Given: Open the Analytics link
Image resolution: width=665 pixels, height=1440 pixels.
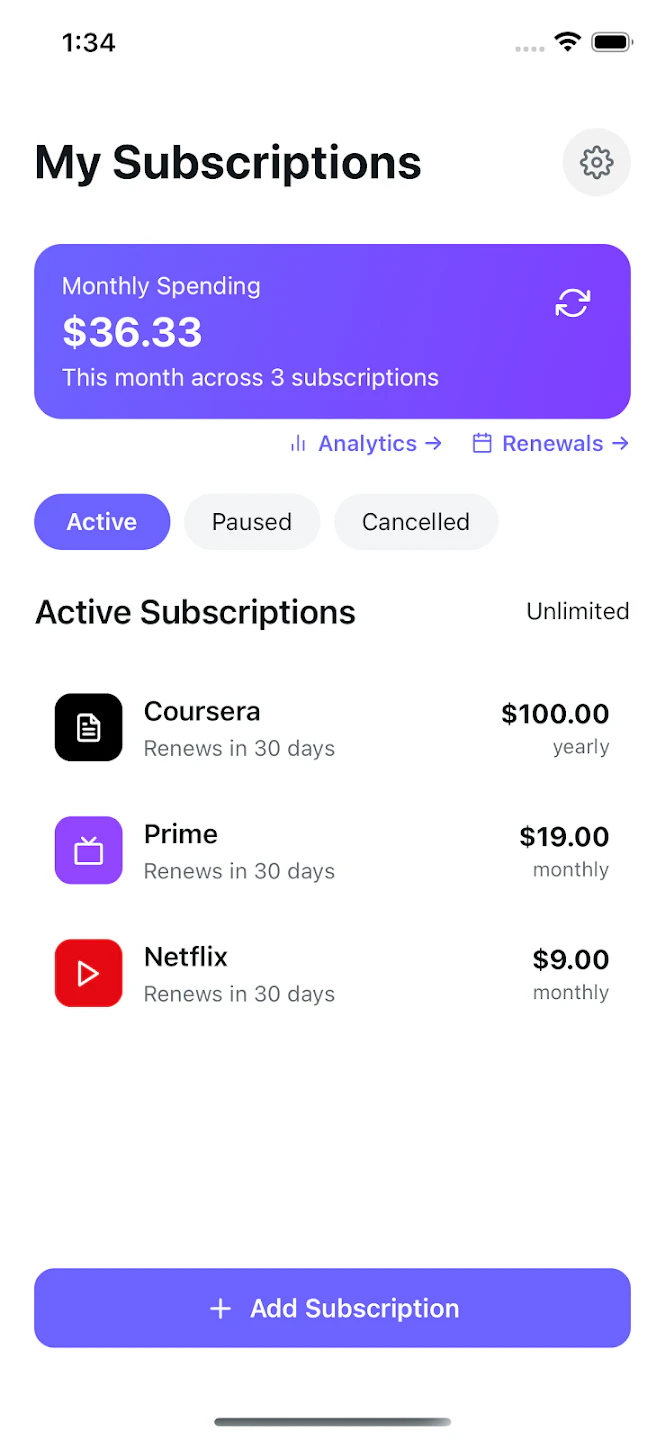Looking at the screenshot, I should pyautogui.click(x=366, y=444).
